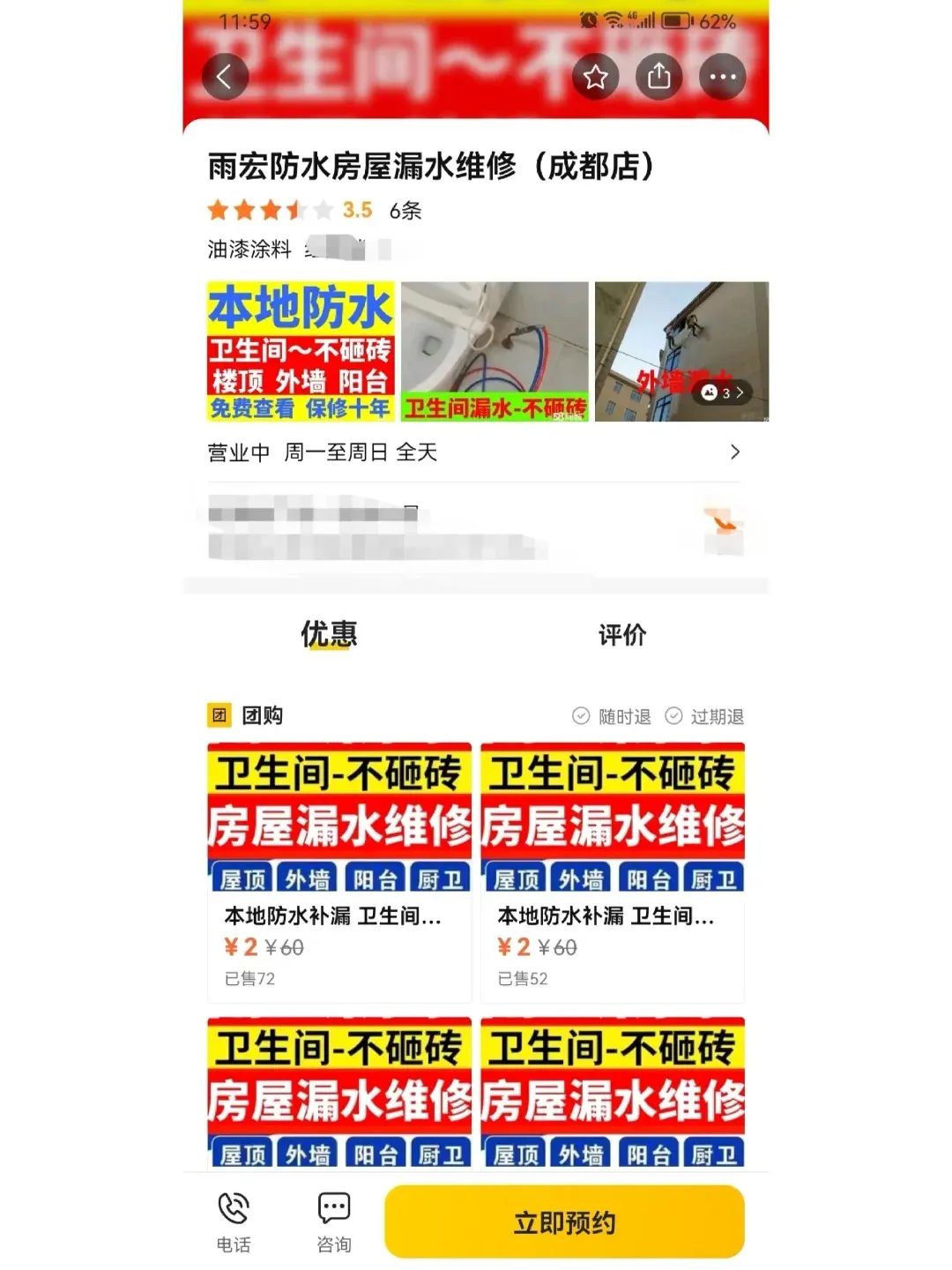Switch to the 评价 tab
Viewport: 952px width, 1270px height.
[622, 635]
